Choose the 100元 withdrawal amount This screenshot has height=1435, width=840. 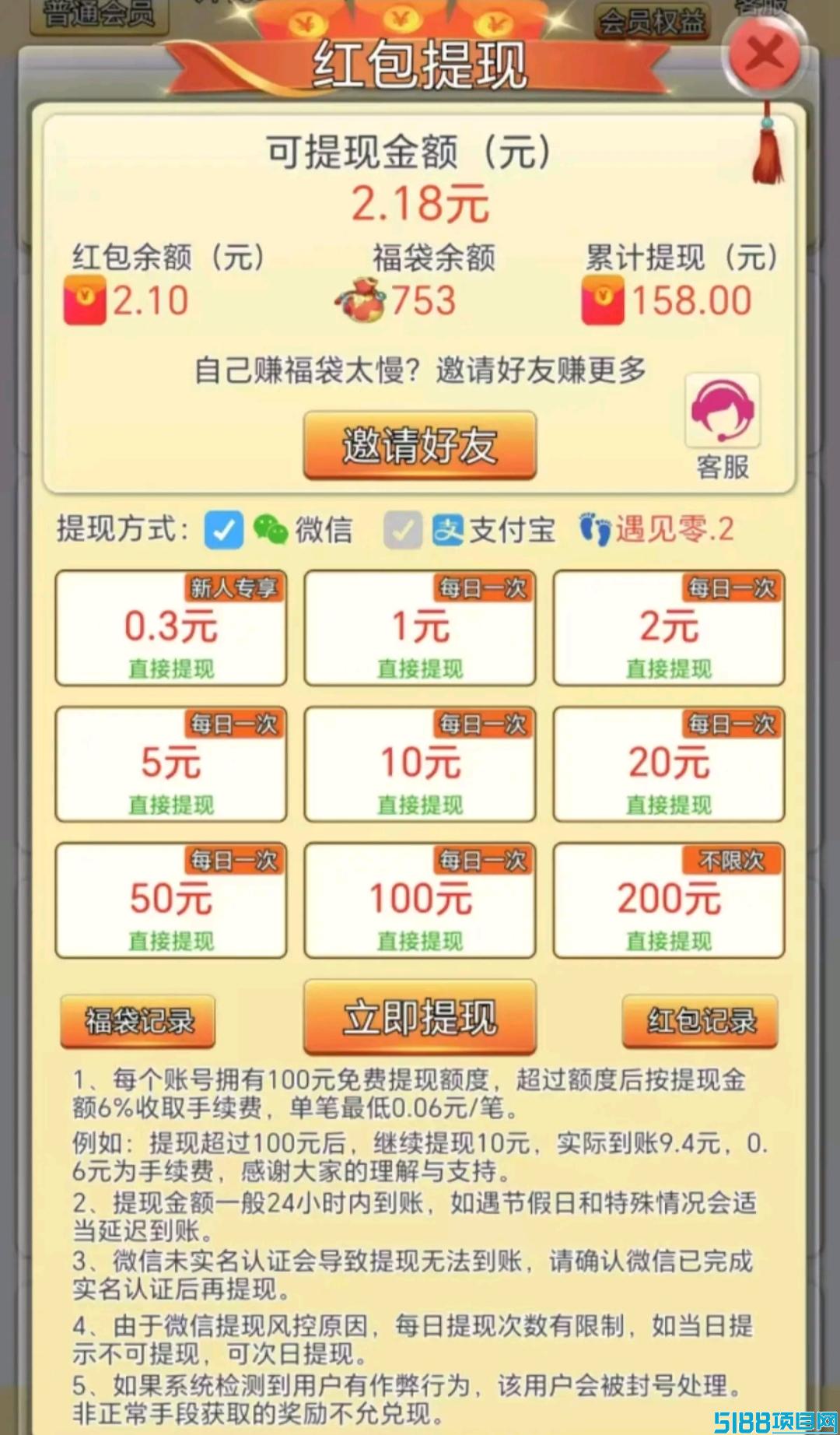coord(420,900)
